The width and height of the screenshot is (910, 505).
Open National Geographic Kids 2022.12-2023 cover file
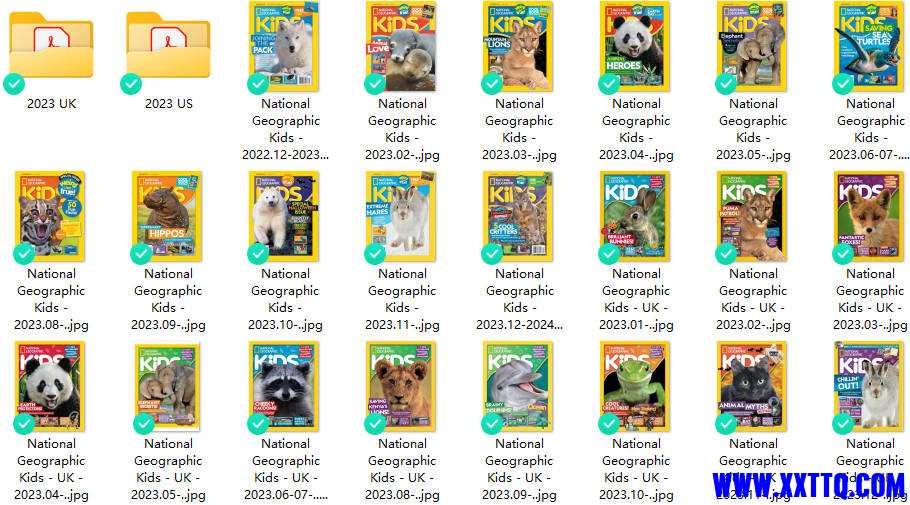tap(285, 46)
